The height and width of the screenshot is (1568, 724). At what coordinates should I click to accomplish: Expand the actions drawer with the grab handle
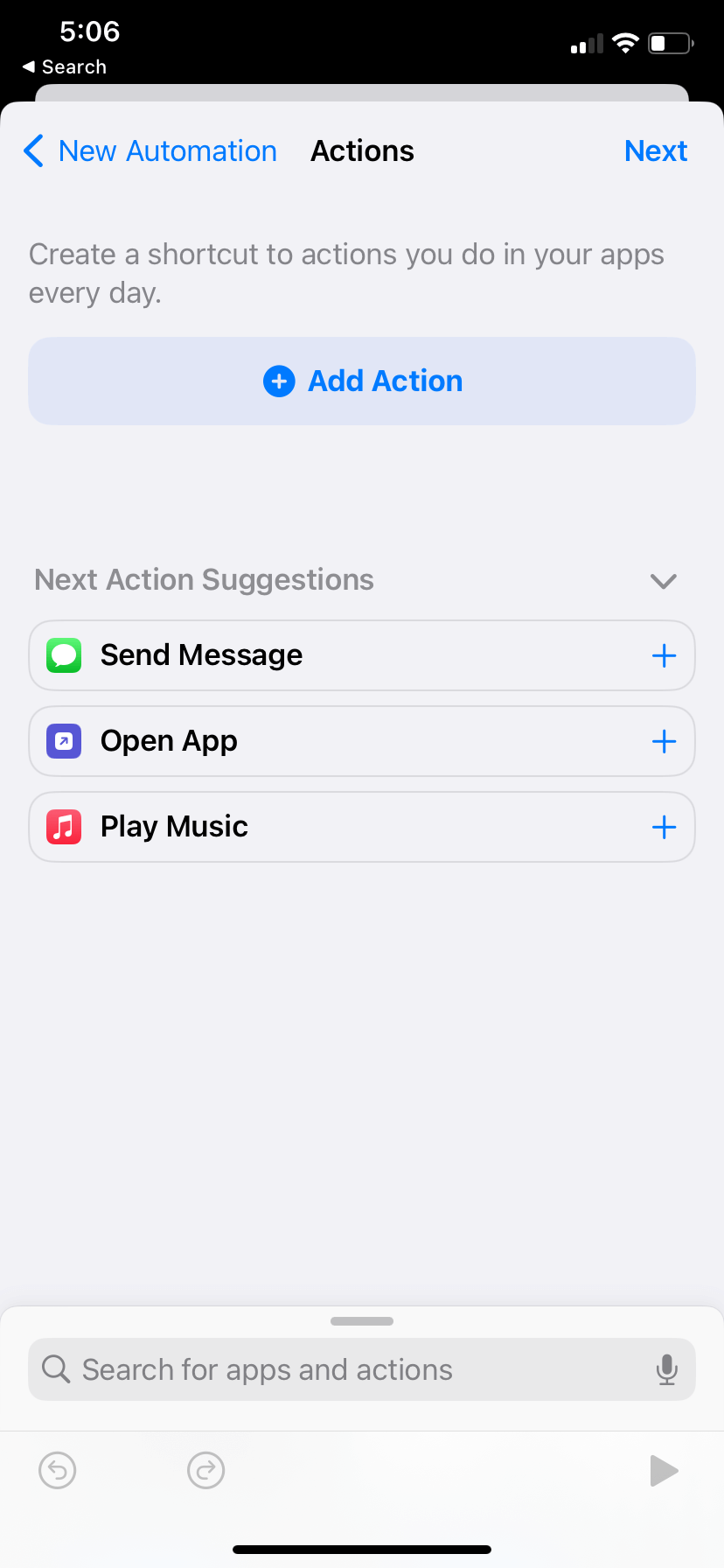click(x=361, y=1321)
